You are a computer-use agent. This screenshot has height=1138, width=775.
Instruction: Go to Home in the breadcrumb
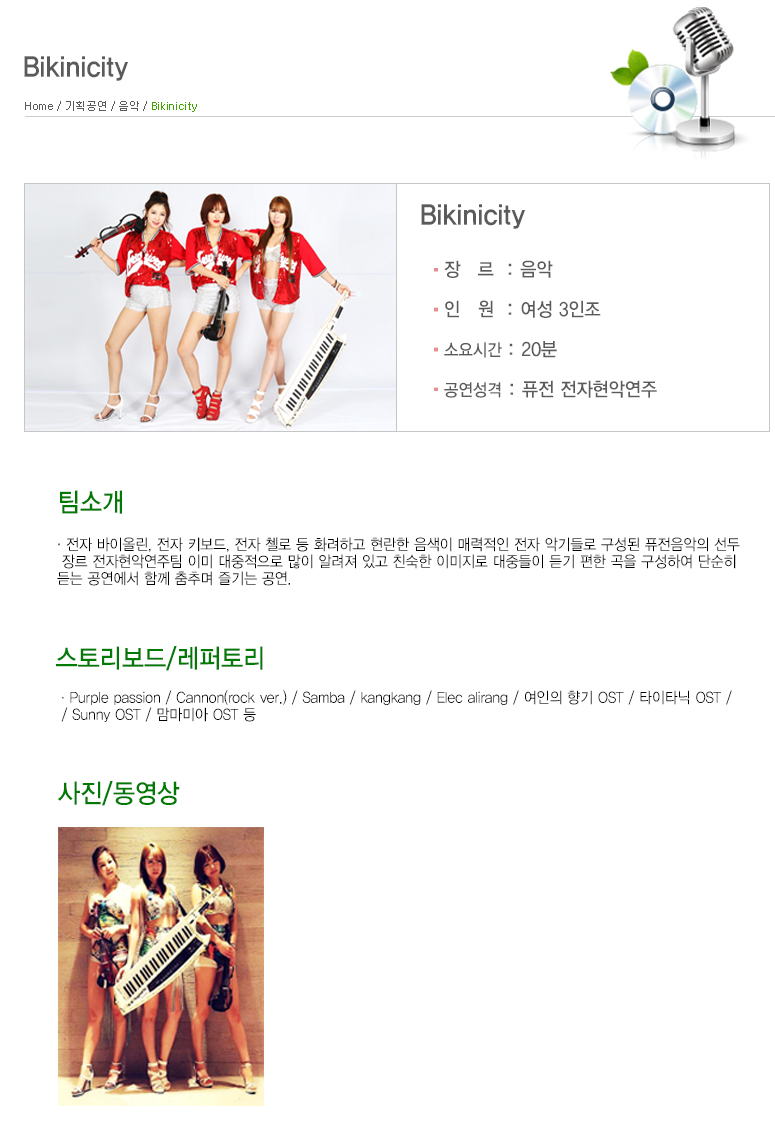(x=39, y=106)
